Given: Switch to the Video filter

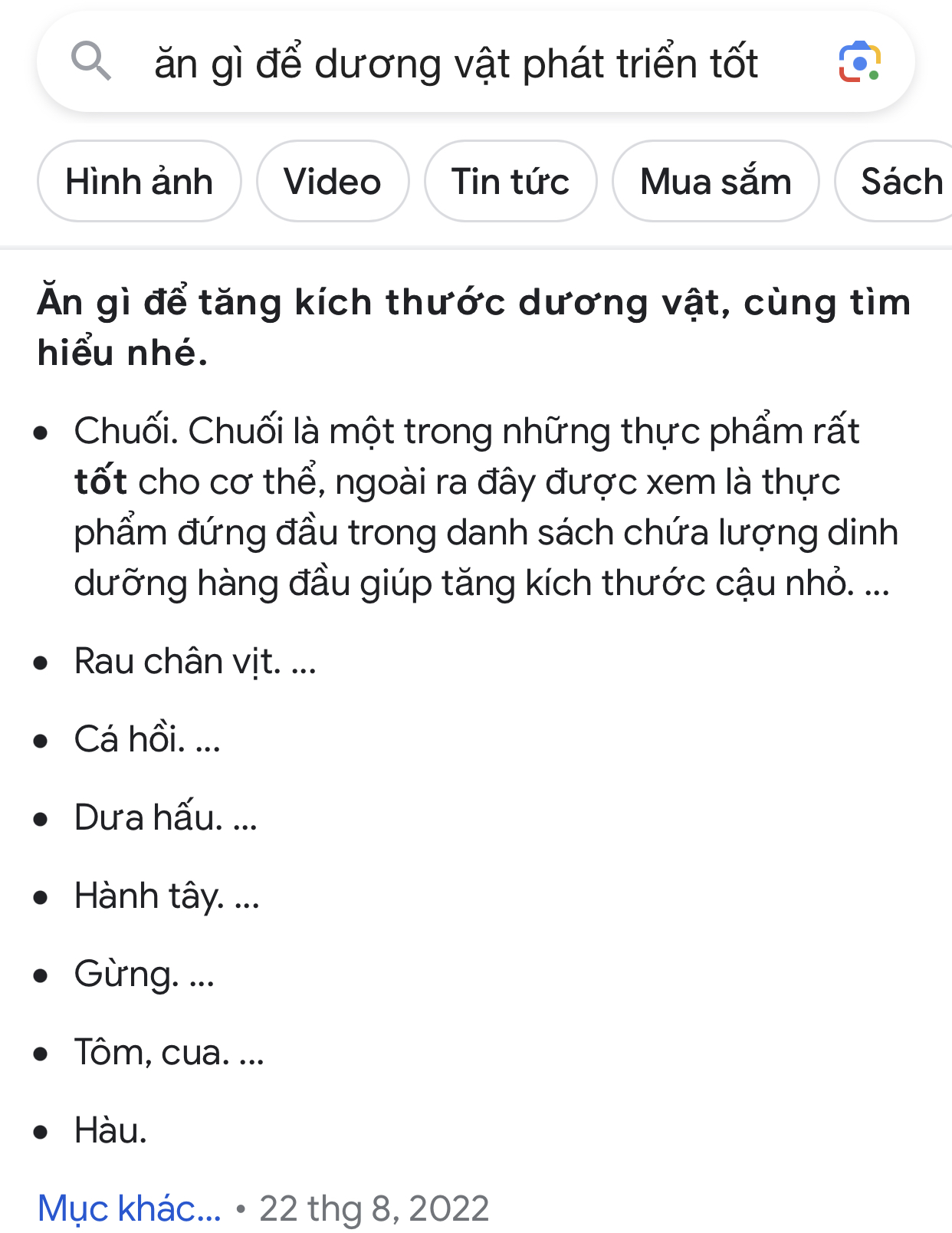Looking at the screenshot, I should coord(332,182).
